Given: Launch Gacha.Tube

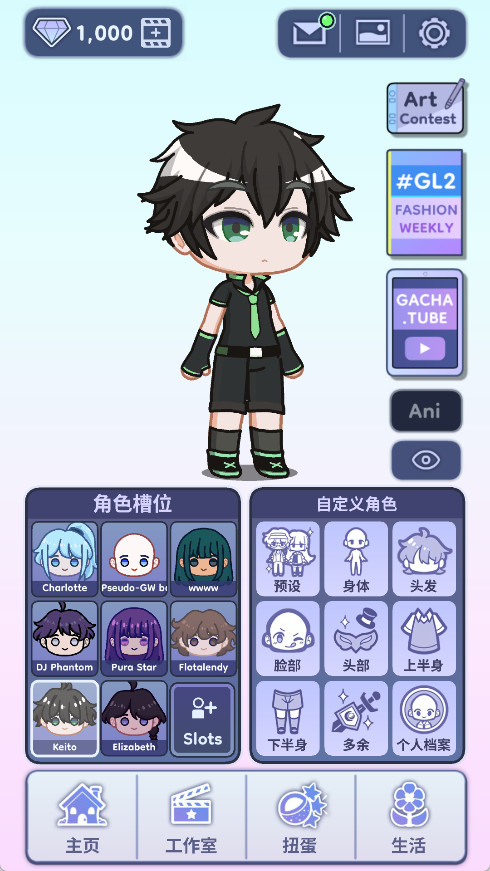Looking at the screenshot, I should point(425,323).
